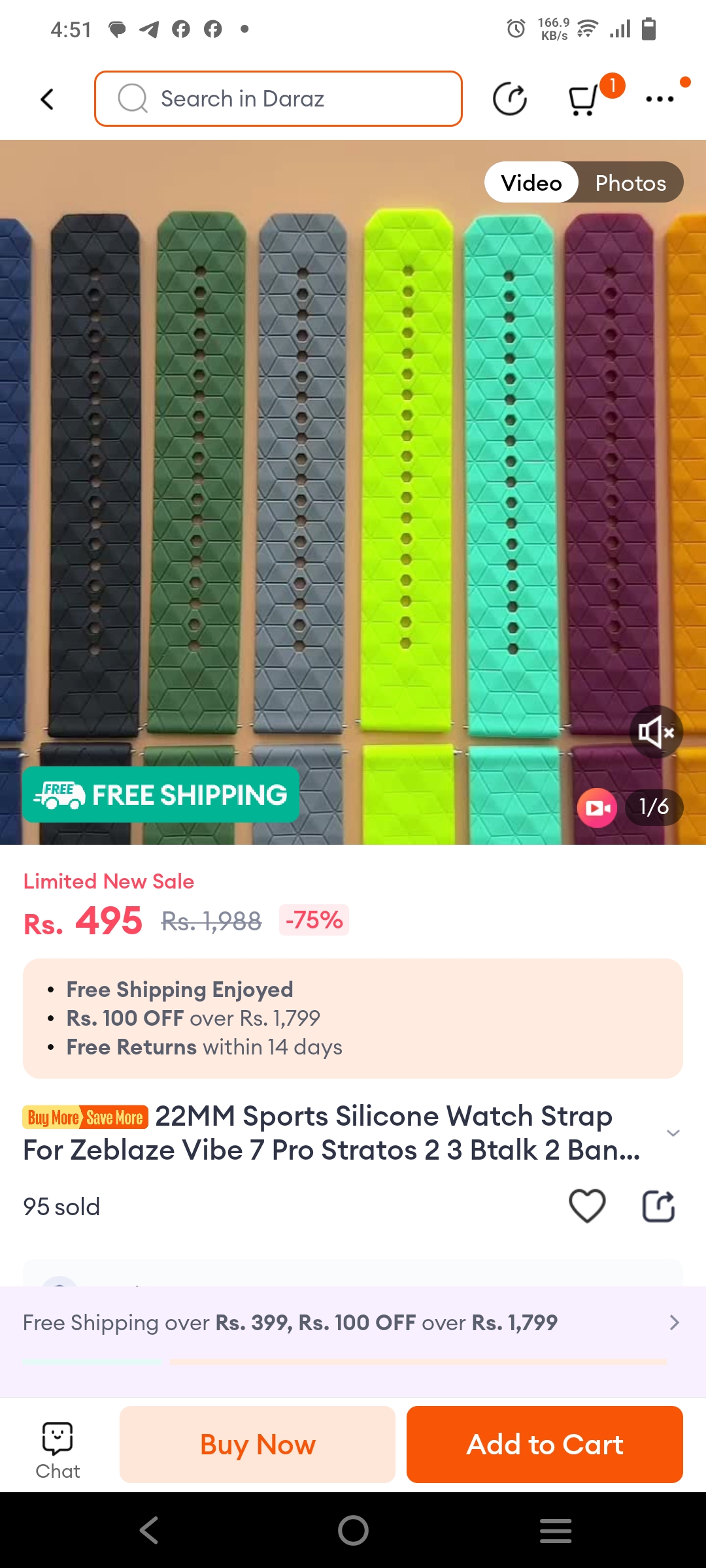This screenshot has height=1568, width=706.
Task: Go back using the top arrow
Action: (47, 99)
